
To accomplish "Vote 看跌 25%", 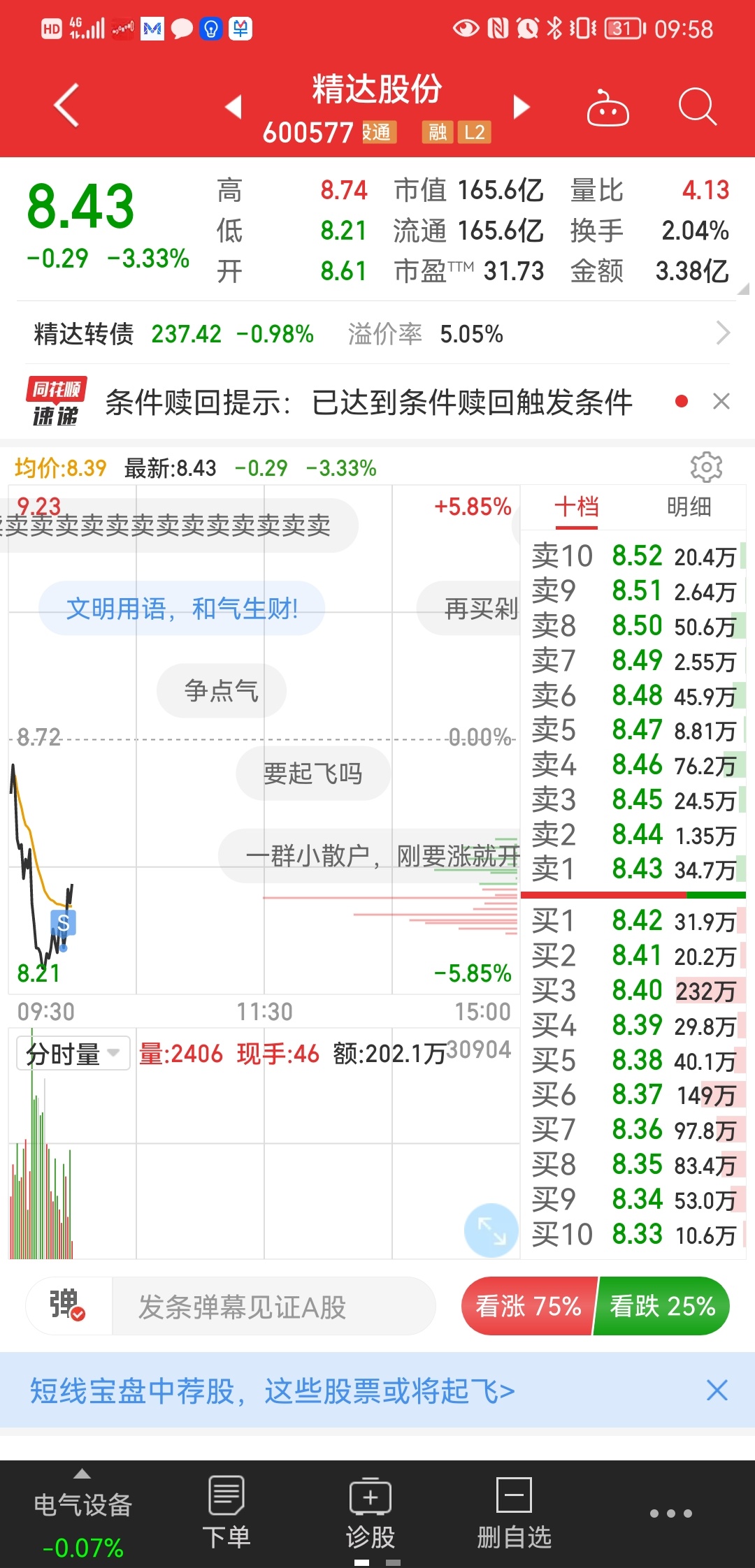I will click(662, 1305).
